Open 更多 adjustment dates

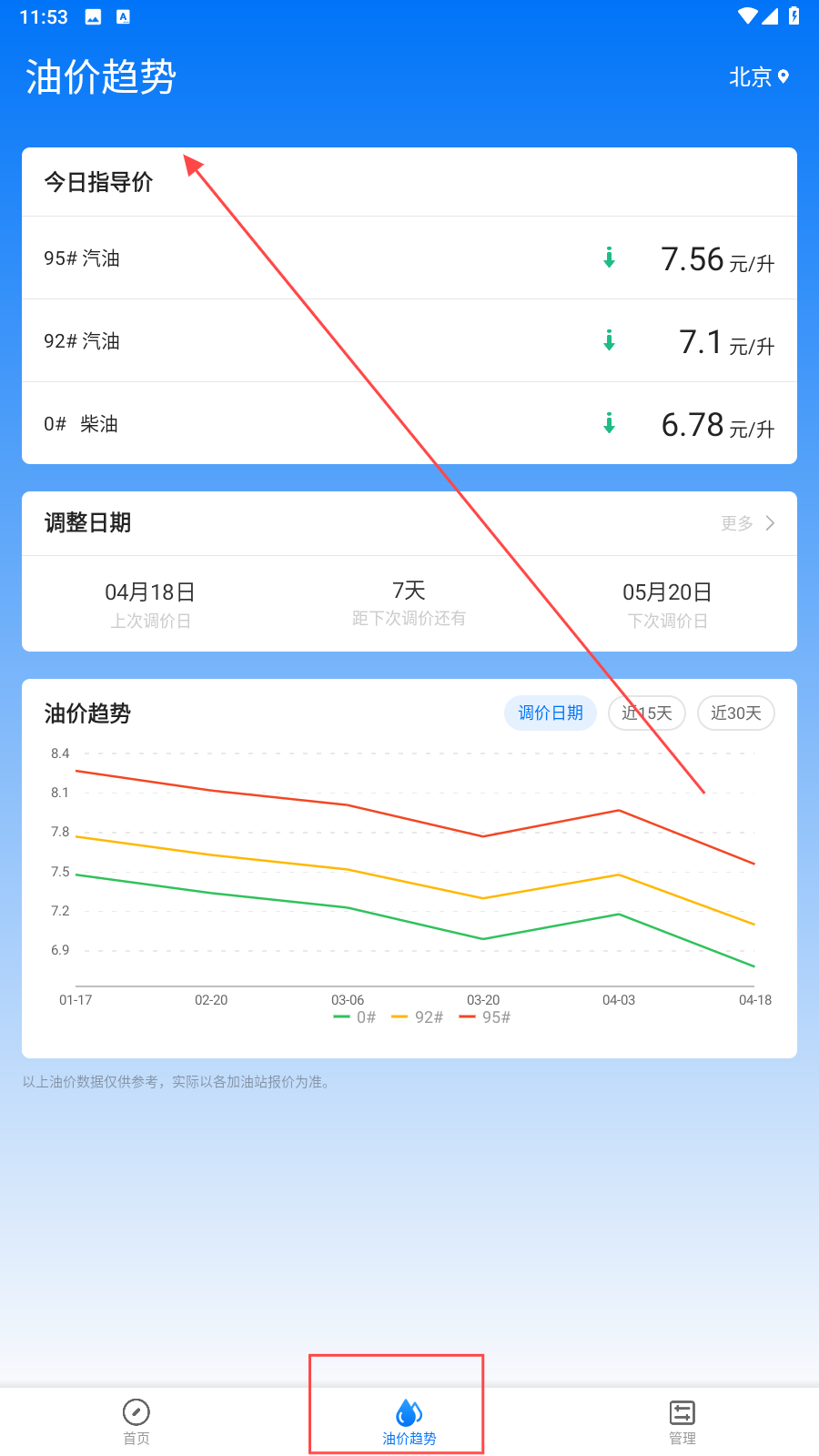(x=748, y=523)
